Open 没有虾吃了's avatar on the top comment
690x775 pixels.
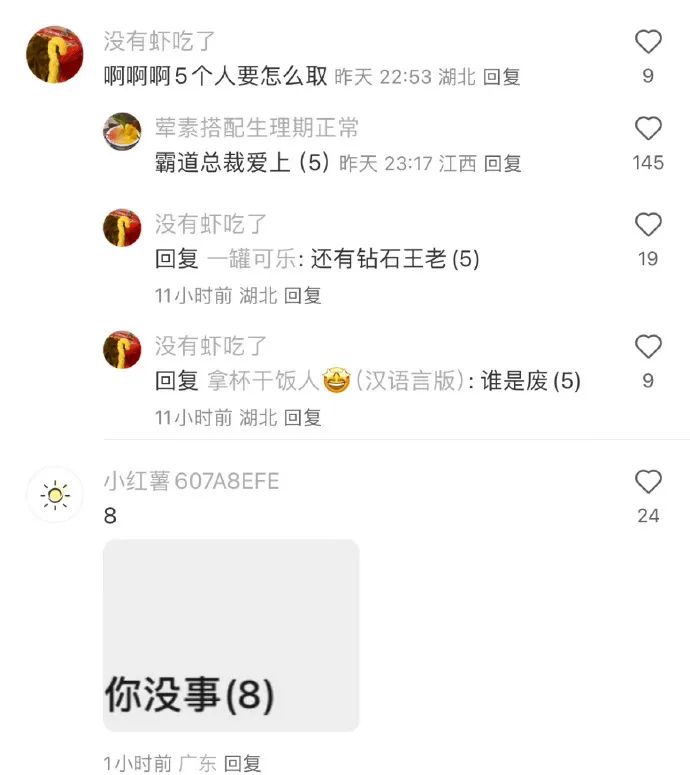pos(54,55)
